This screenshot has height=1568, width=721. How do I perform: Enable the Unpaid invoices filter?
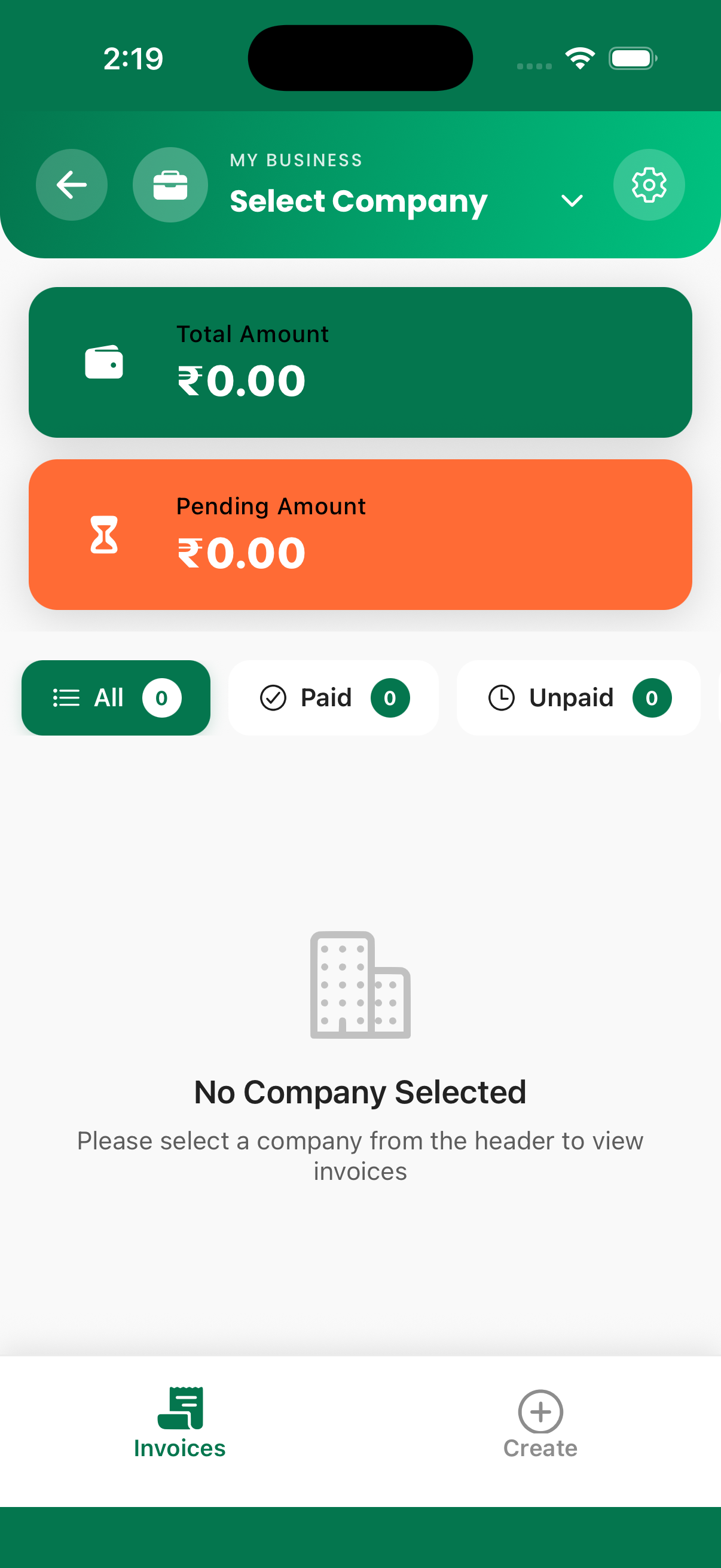[577, 697]
